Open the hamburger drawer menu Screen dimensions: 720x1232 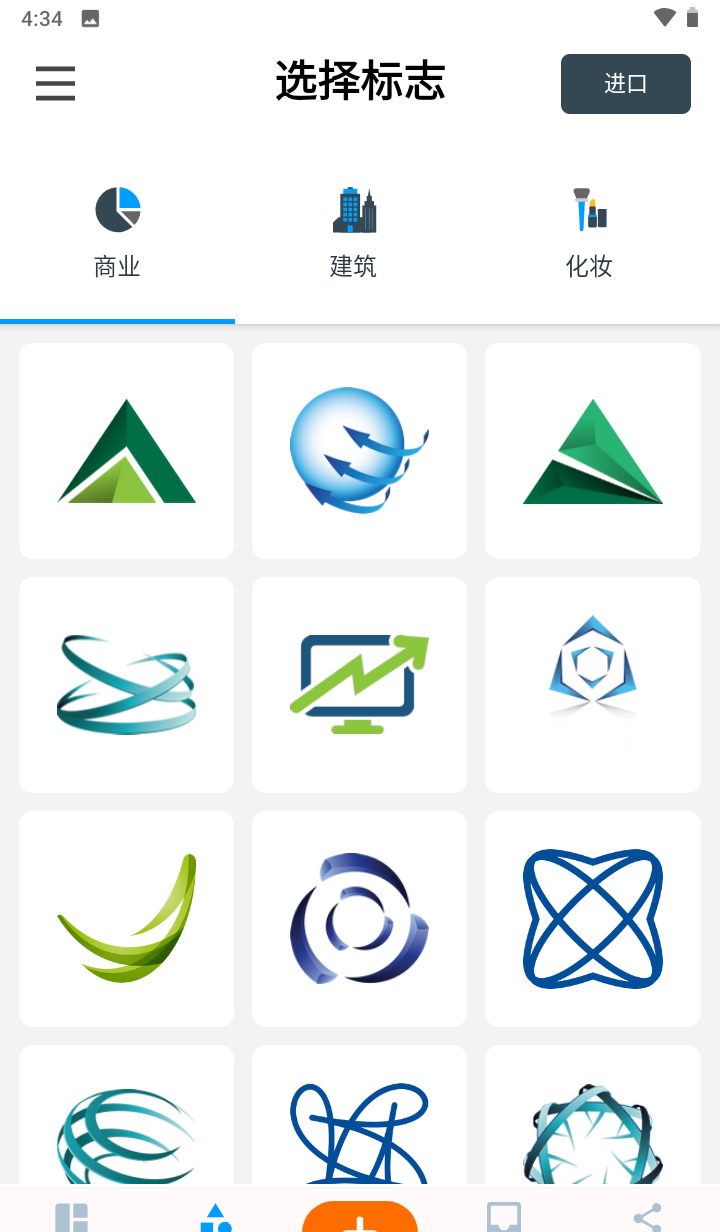coord(56,83)
